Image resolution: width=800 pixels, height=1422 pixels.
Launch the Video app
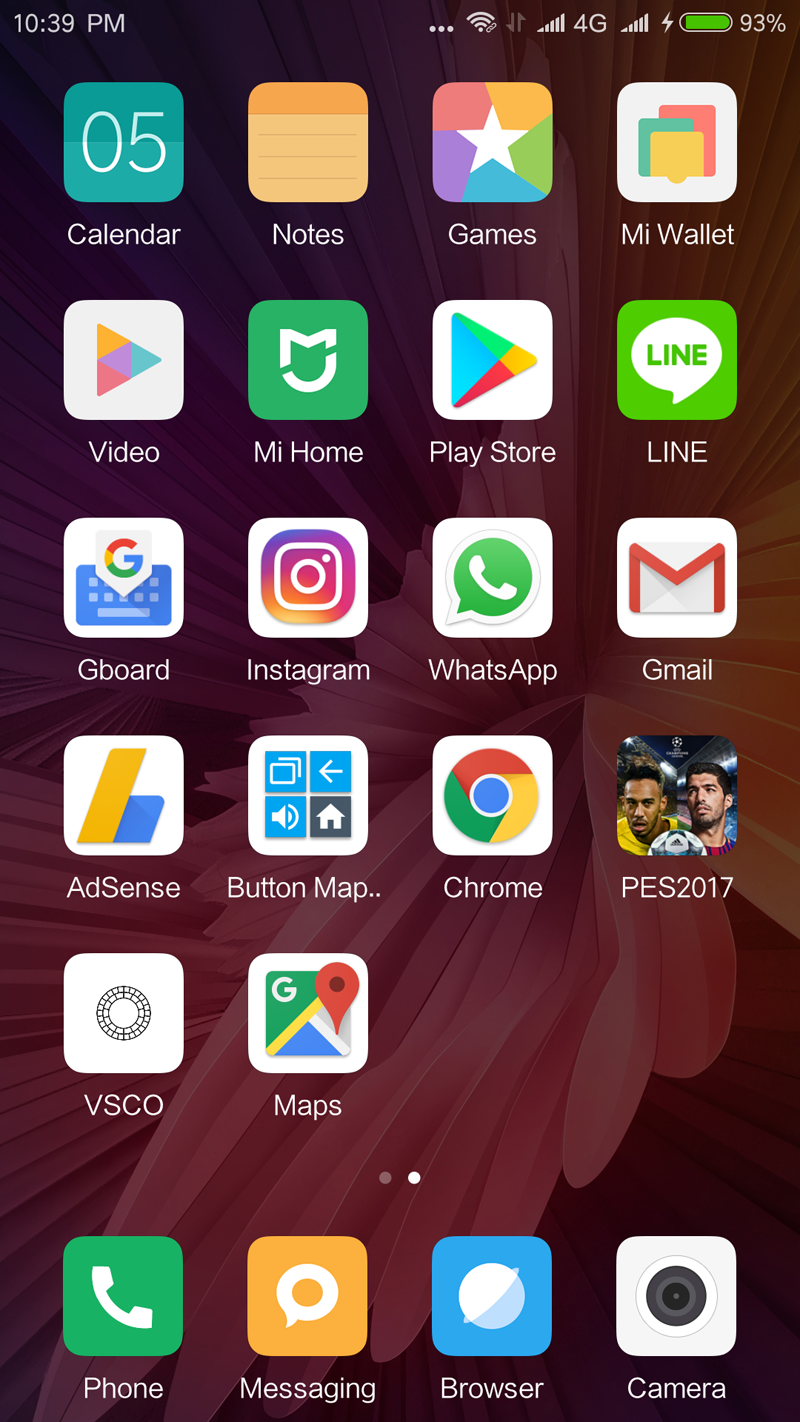click(124, 360)
